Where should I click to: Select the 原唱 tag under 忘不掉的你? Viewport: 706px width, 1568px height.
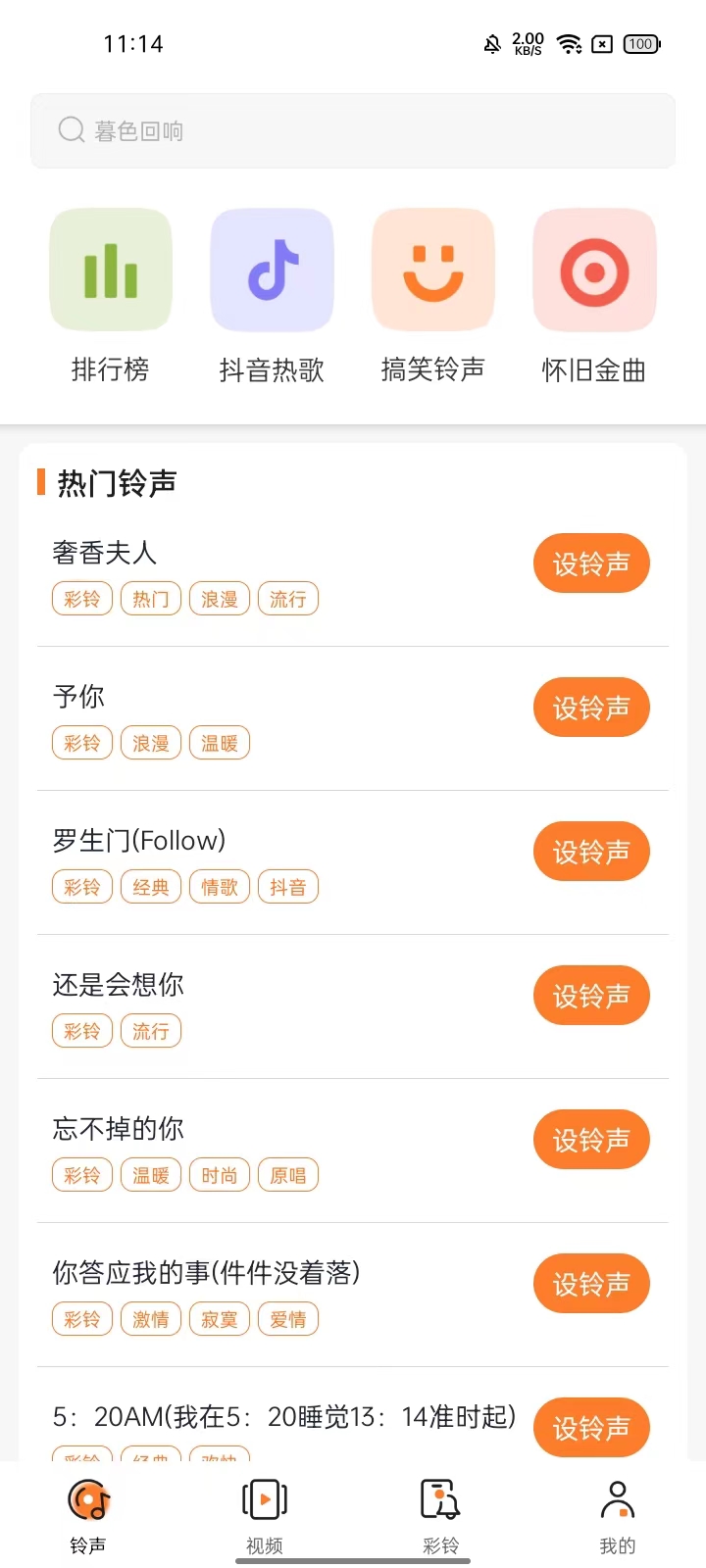(288, 1175)
